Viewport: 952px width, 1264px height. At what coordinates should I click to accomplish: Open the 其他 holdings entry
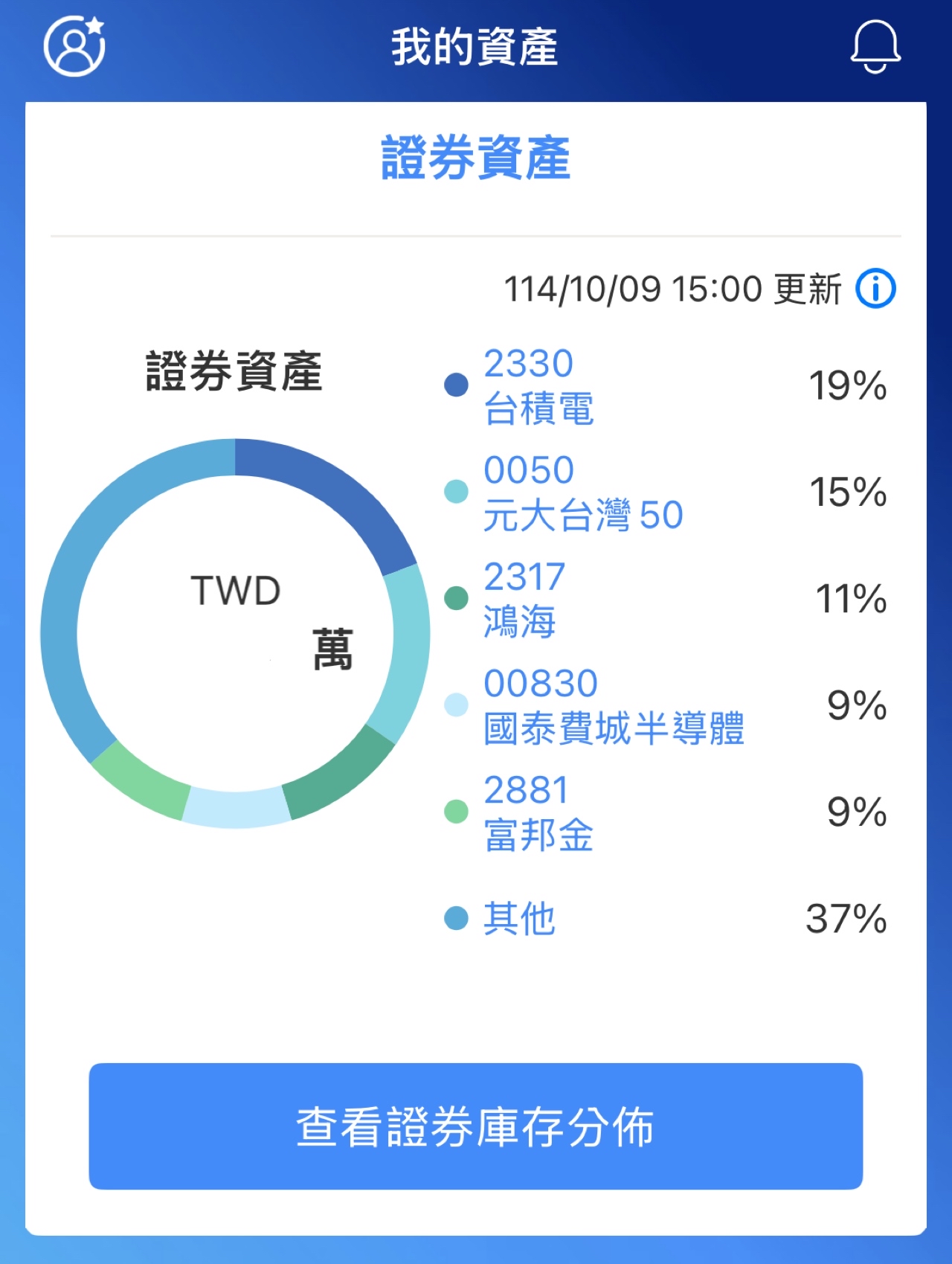pyautogui.click(x=519, y=919)
